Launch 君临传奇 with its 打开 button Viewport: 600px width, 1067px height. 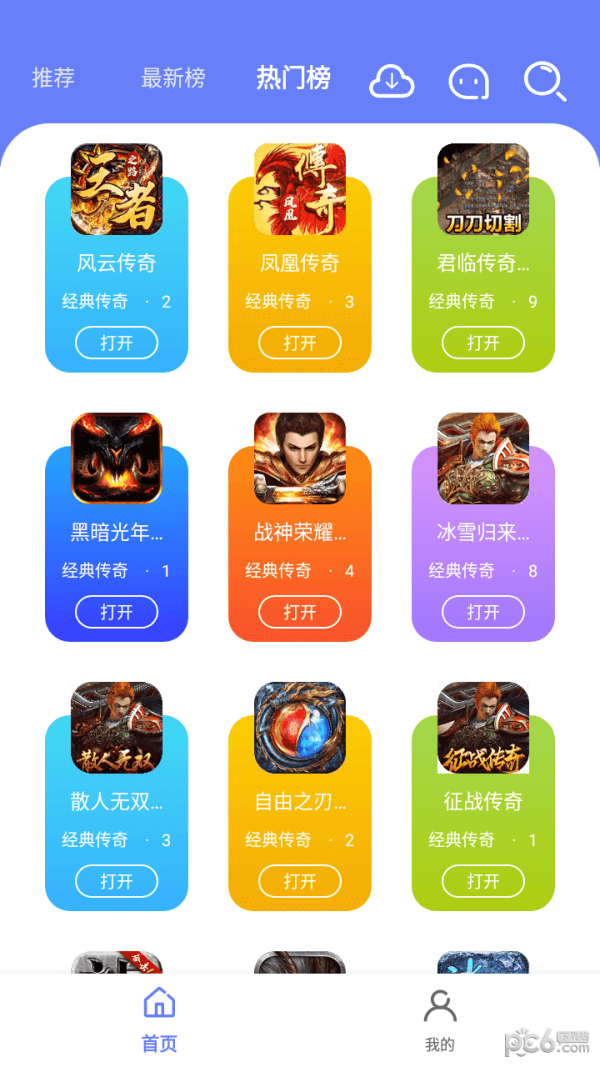pyautogui.click(x=483, y=343)
